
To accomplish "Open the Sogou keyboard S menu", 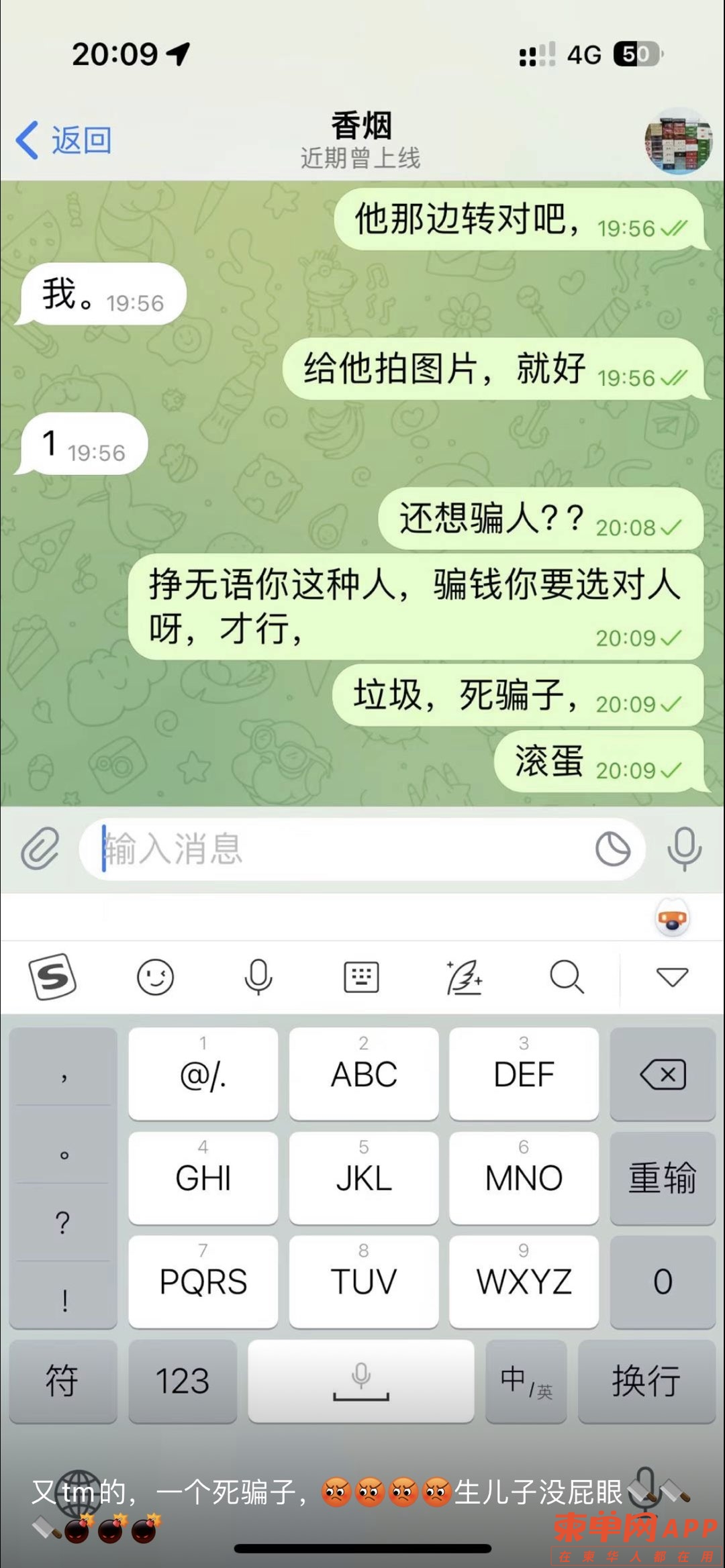I will click(52, 977).
